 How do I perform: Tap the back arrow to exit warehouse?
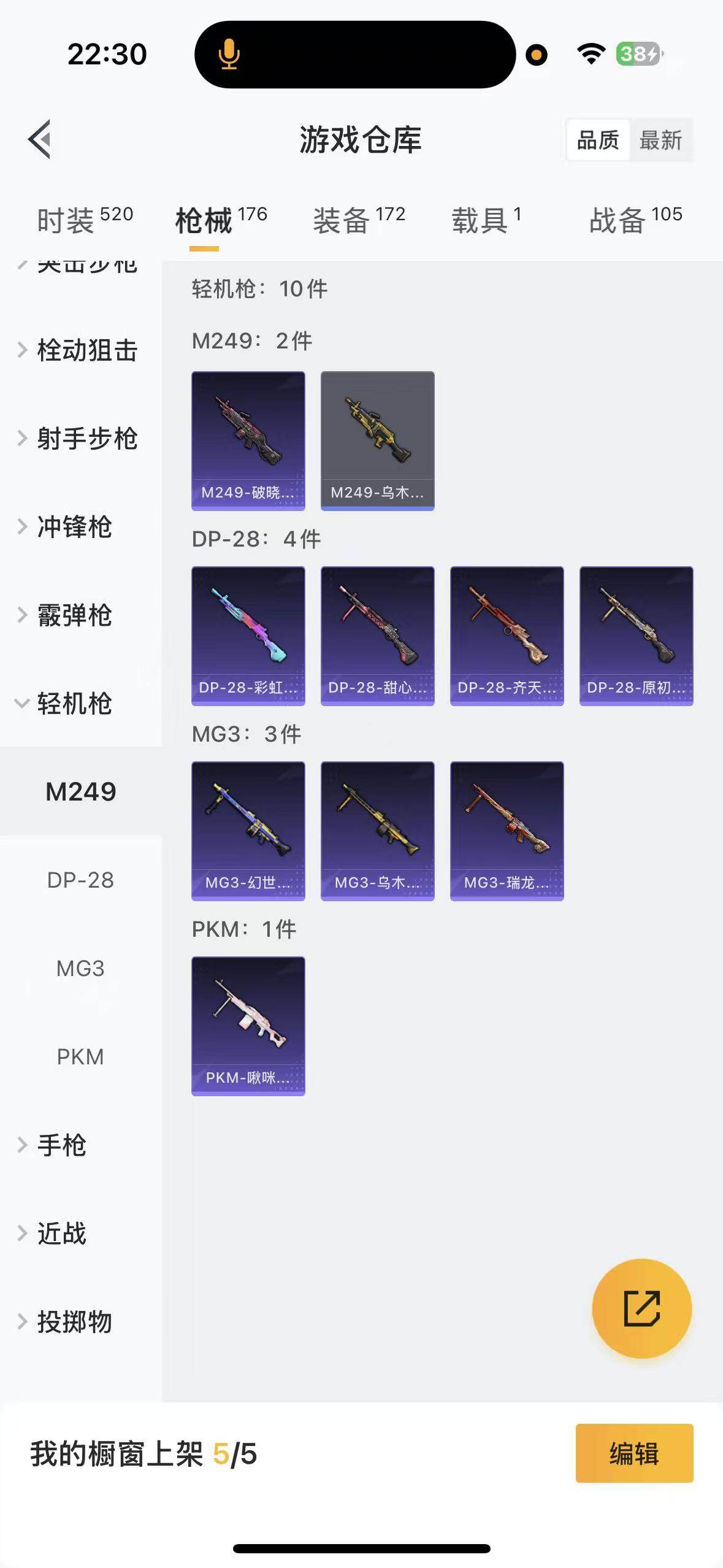40,140
